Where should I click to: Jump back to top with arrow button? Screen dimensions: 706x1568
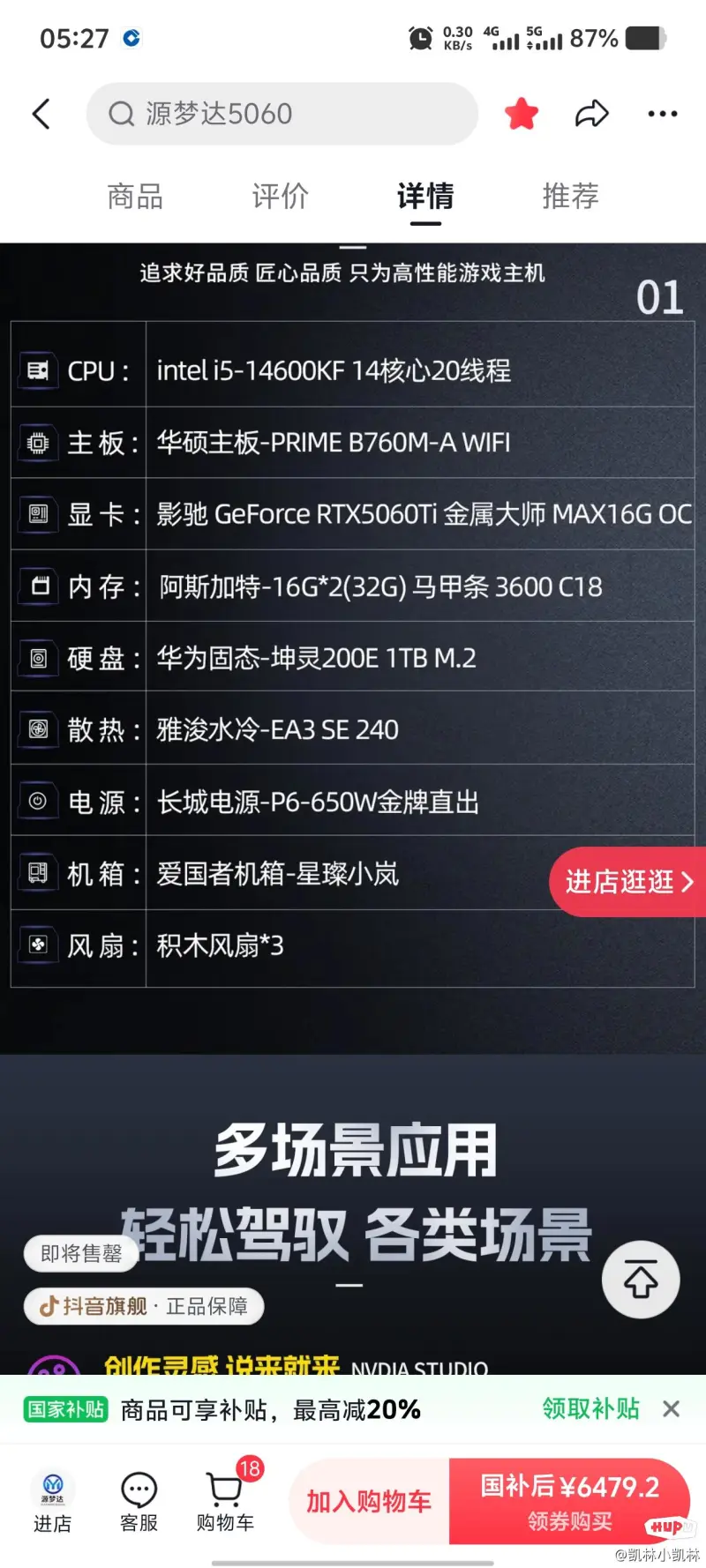641,1280
